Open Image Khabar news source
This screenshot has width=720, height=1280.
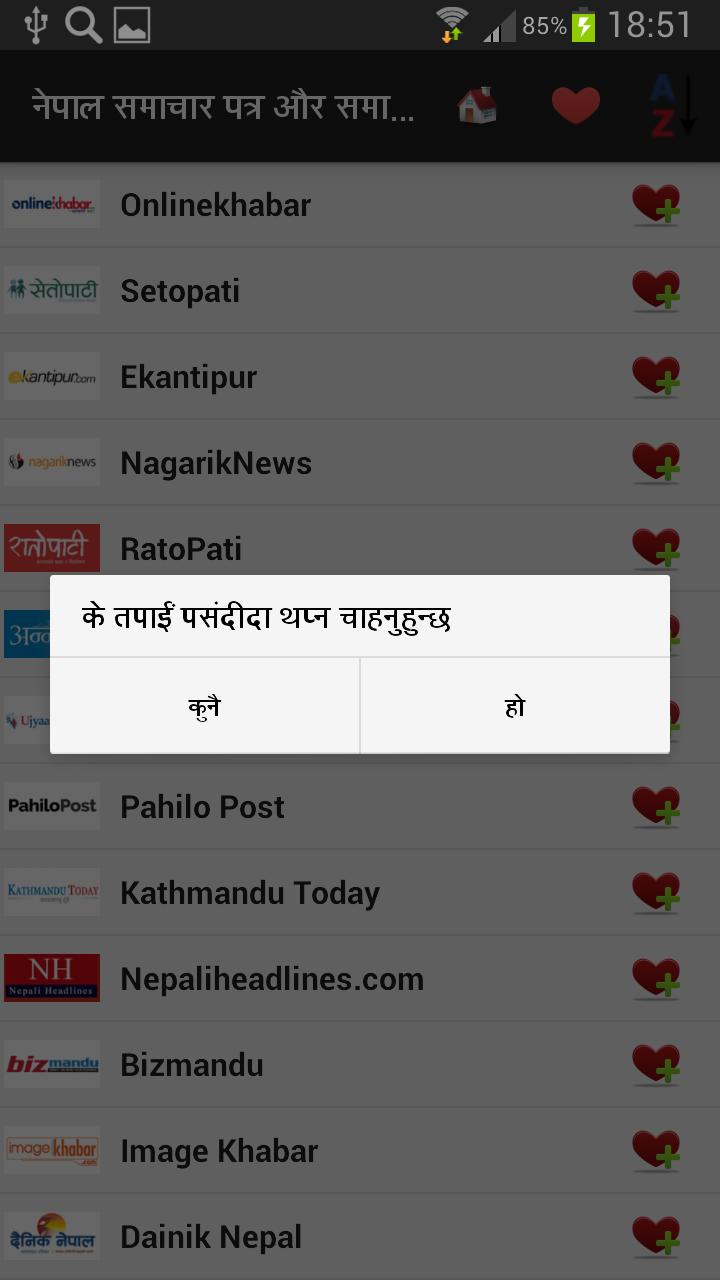219,1151
